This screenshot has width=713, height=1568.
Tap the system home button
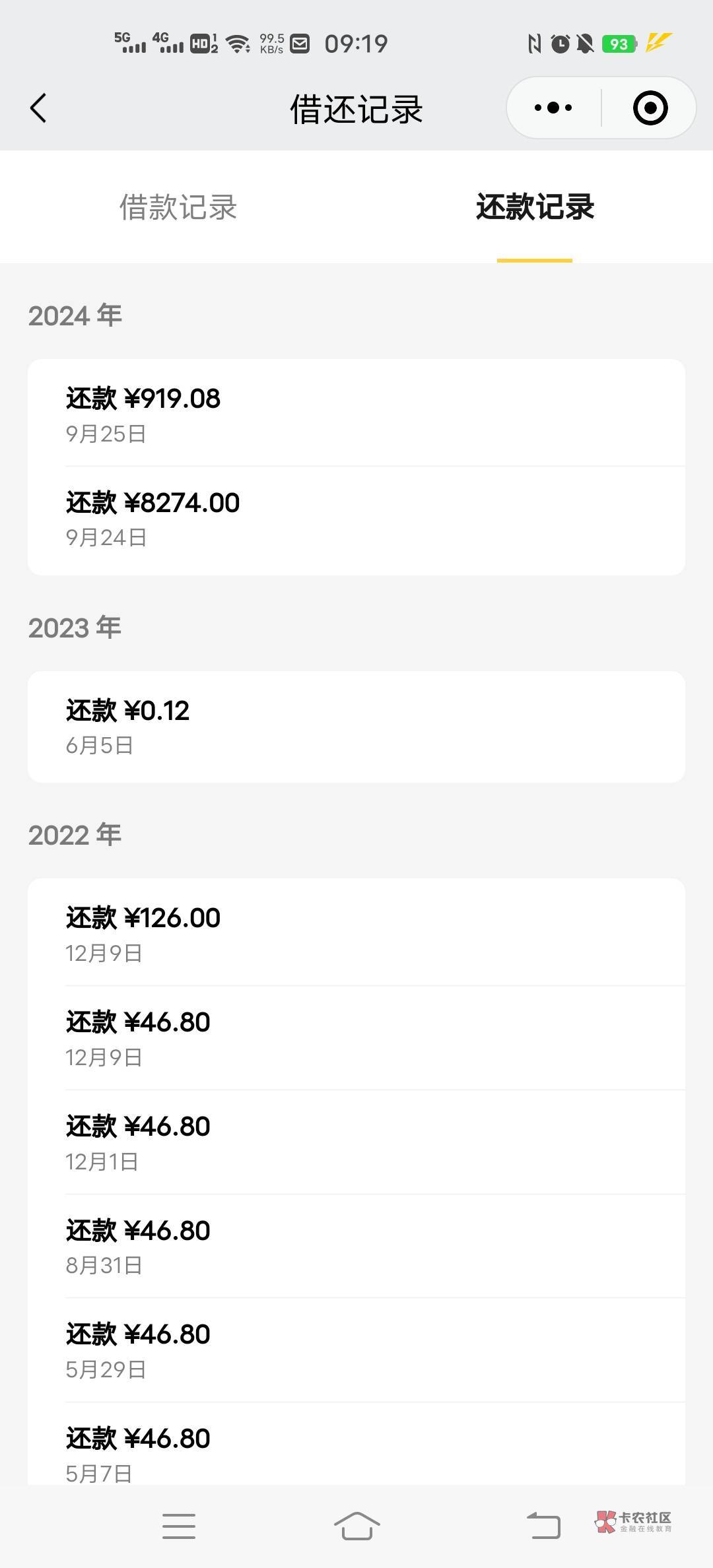pos(356,1526)
